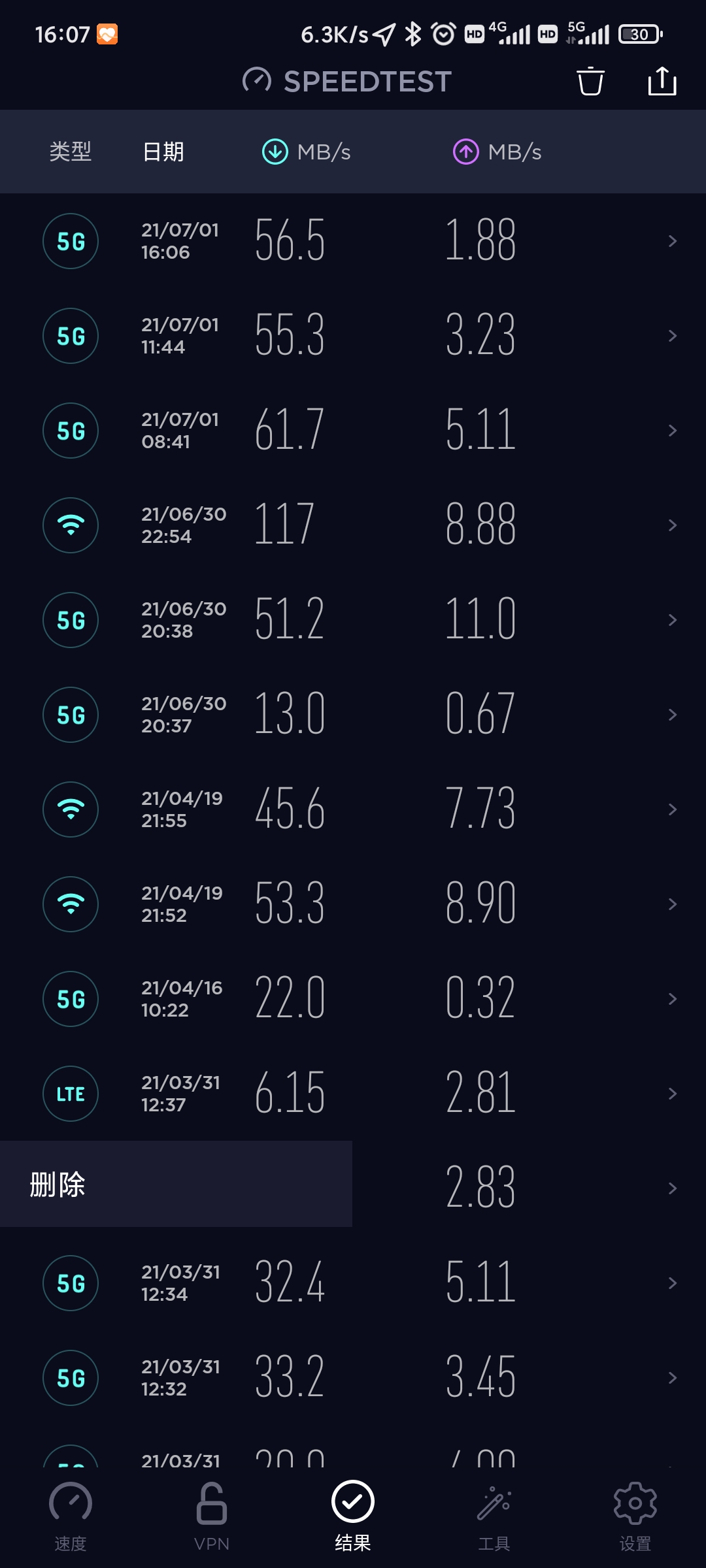Open the 21/06/30 22:54 Wi-Fi result

point(353,525)
